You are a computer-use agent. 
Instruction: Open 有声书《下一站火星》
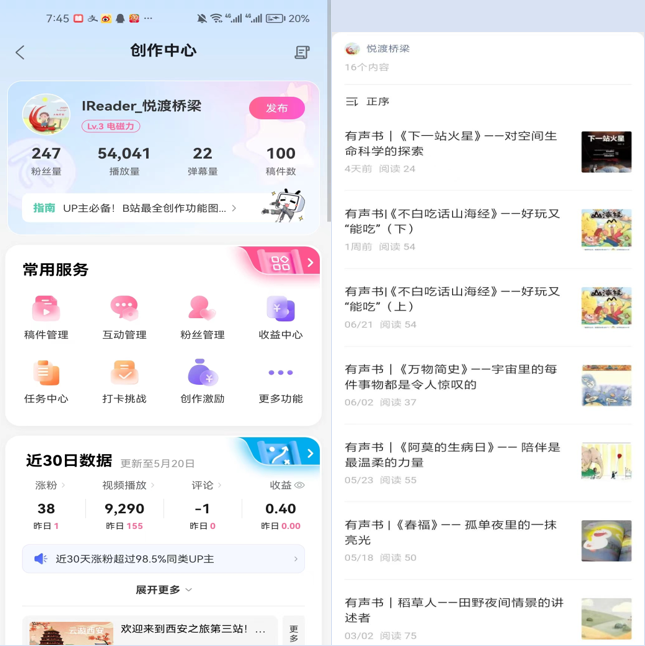point(455,144)
